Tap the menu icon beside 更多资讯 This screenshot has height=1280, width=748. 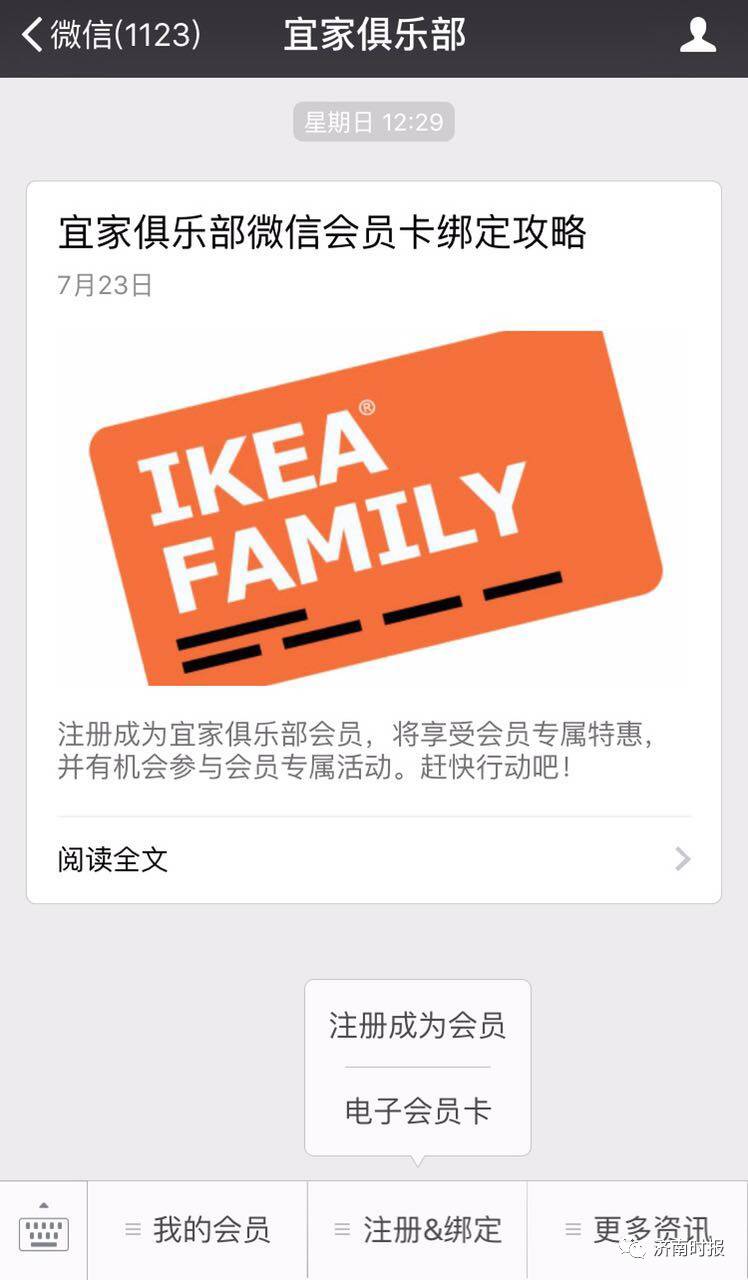[x=572, y=1228]
